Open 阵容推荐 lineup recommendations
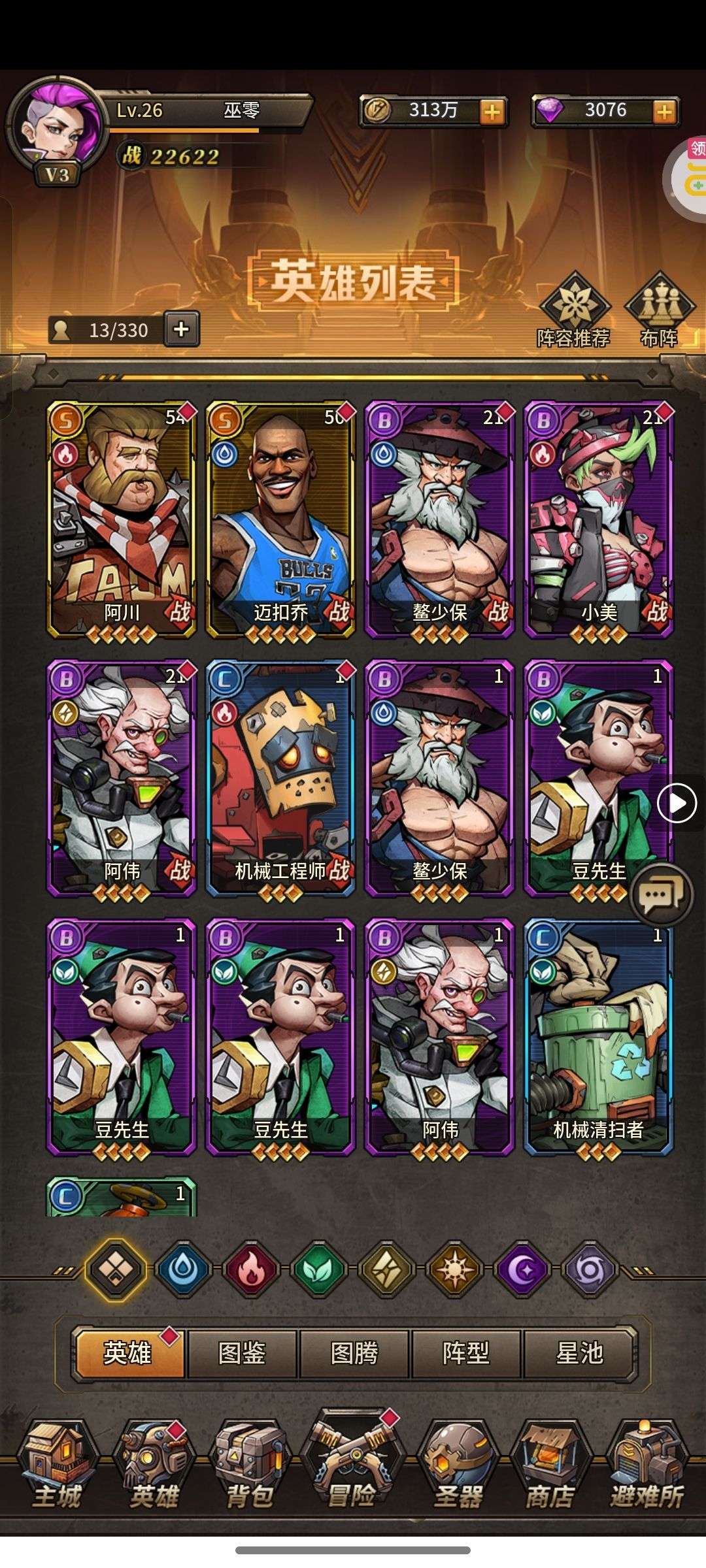The height and width of the screenshot is (1568, 706). point(573,310)
